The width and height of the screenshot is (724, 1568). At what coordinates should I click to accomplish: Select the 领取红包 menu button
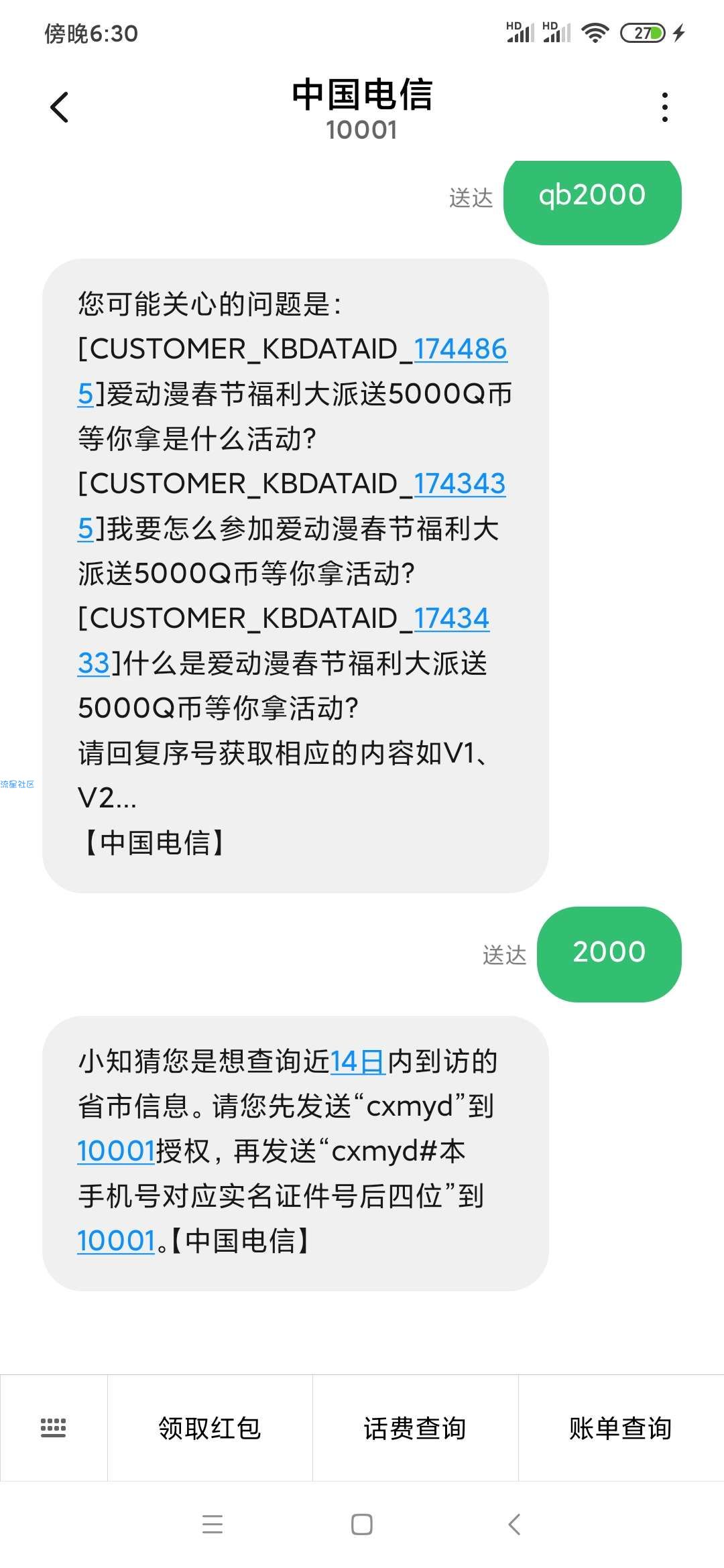[x=210, y=1427]
